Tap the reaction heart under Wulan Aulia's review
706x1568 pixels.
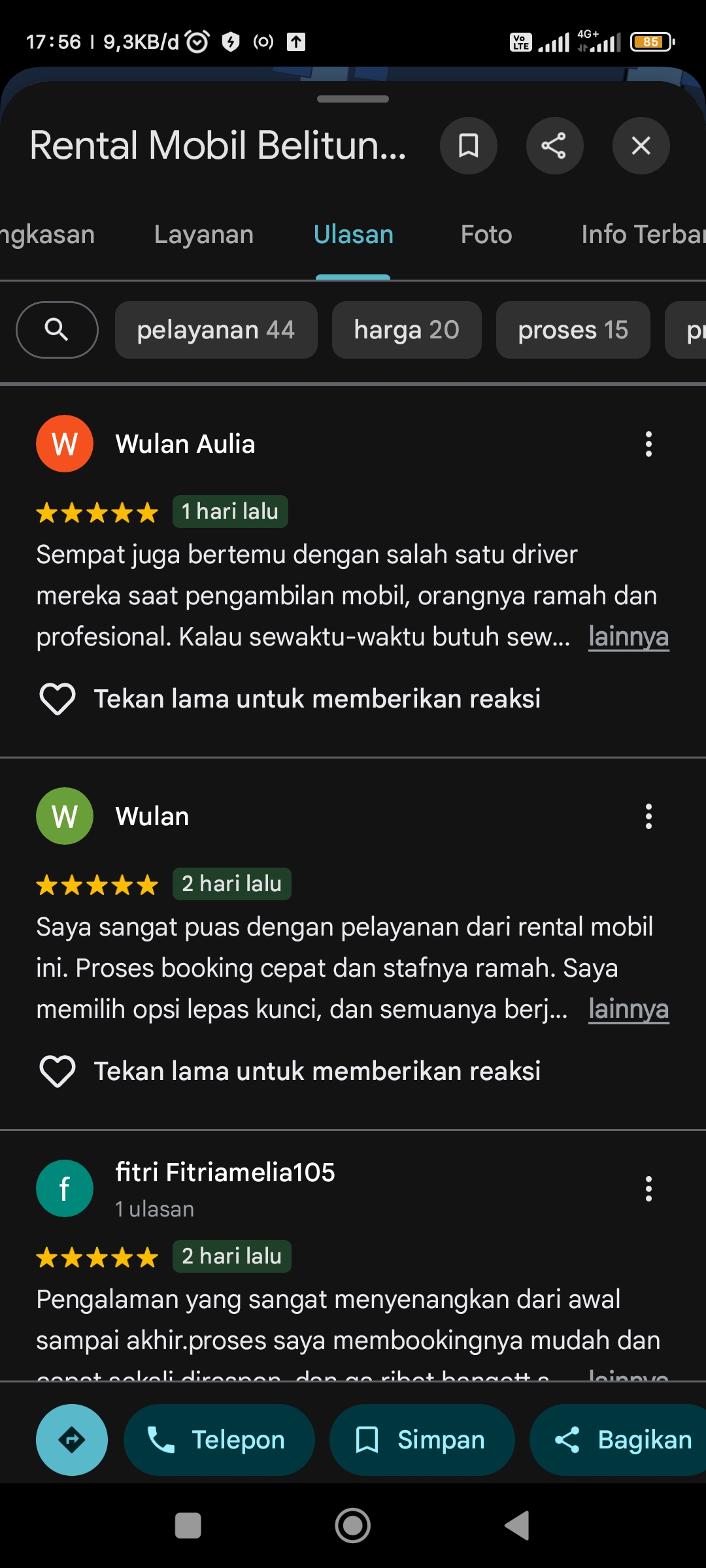tap(58, 699)
